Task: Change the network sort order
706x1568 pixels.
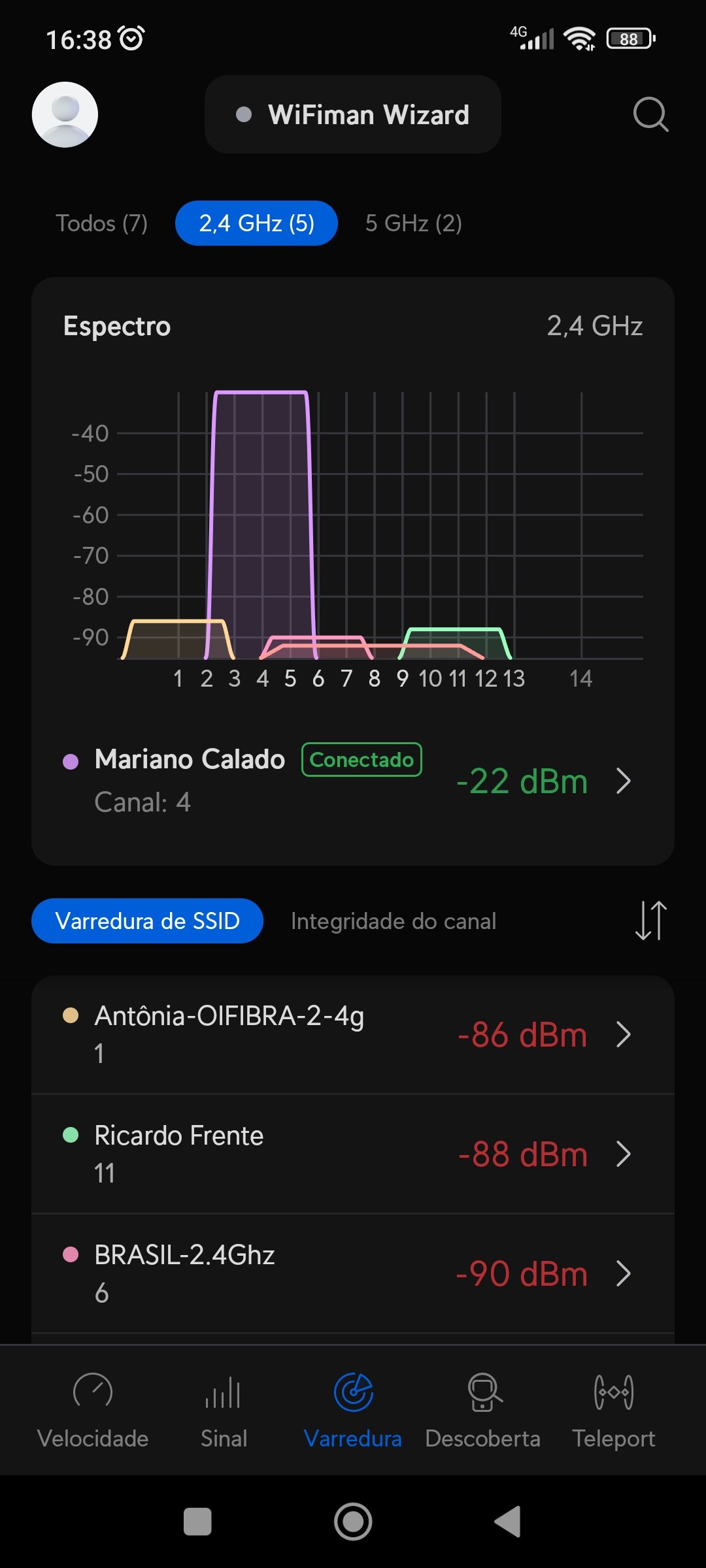Action: click(650, 921)
